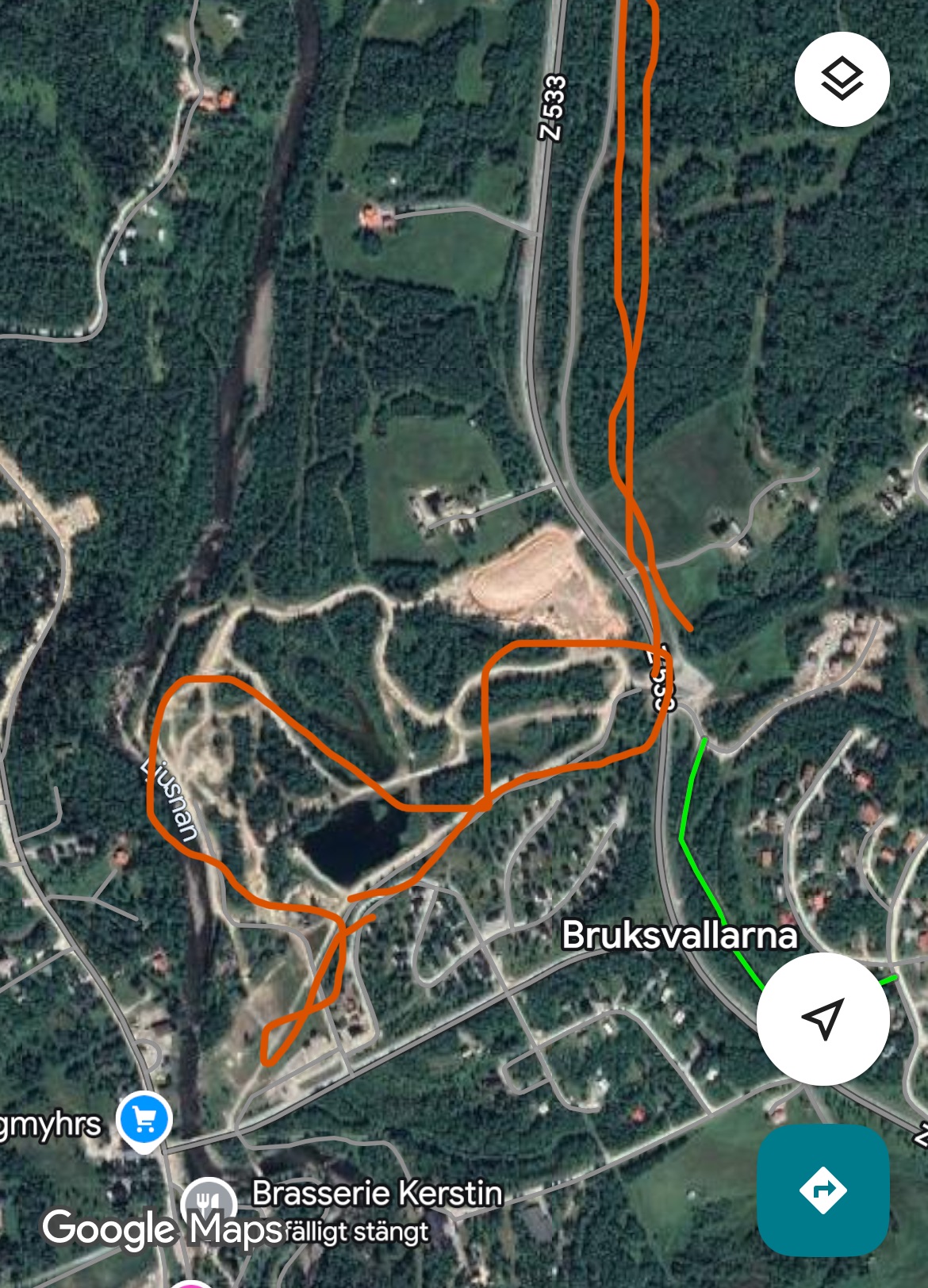
Task: Open the blue directions button
Action: (x=823, y=1190)
